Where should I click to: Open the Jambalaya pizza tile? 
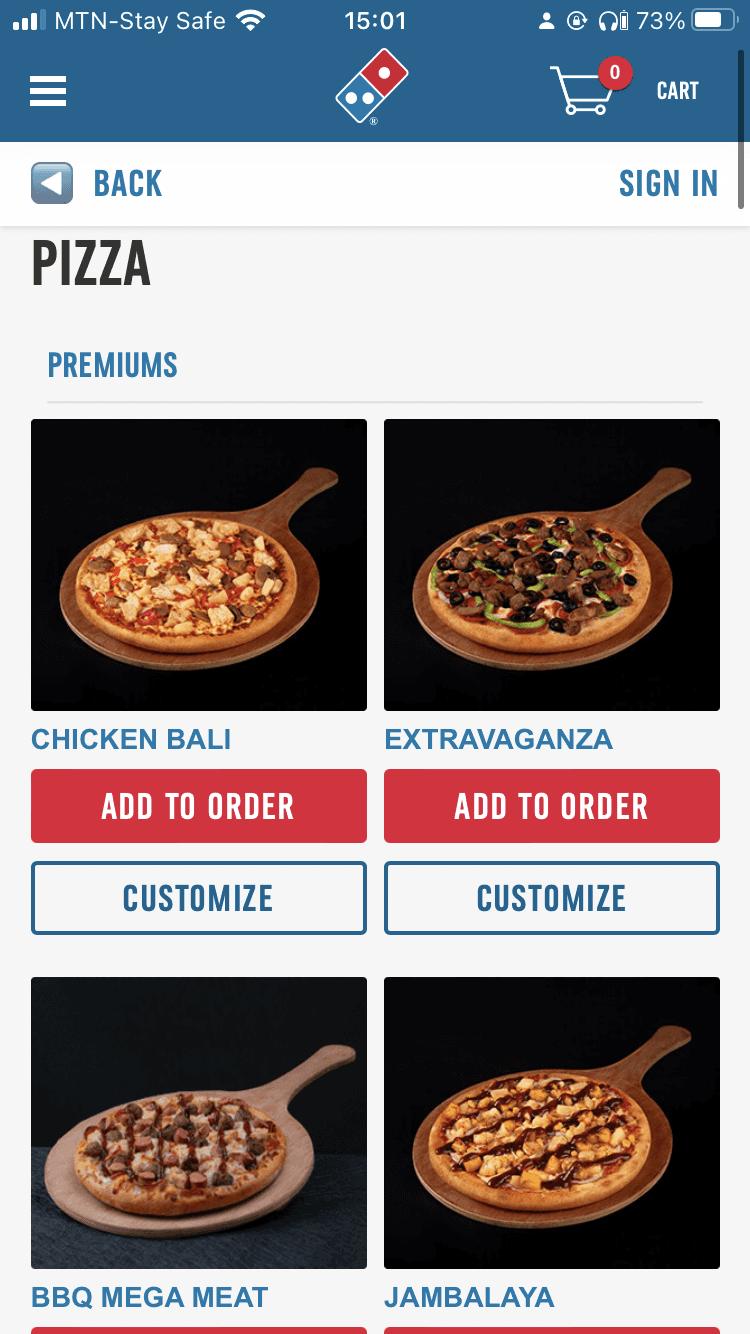click(552, 1123)
